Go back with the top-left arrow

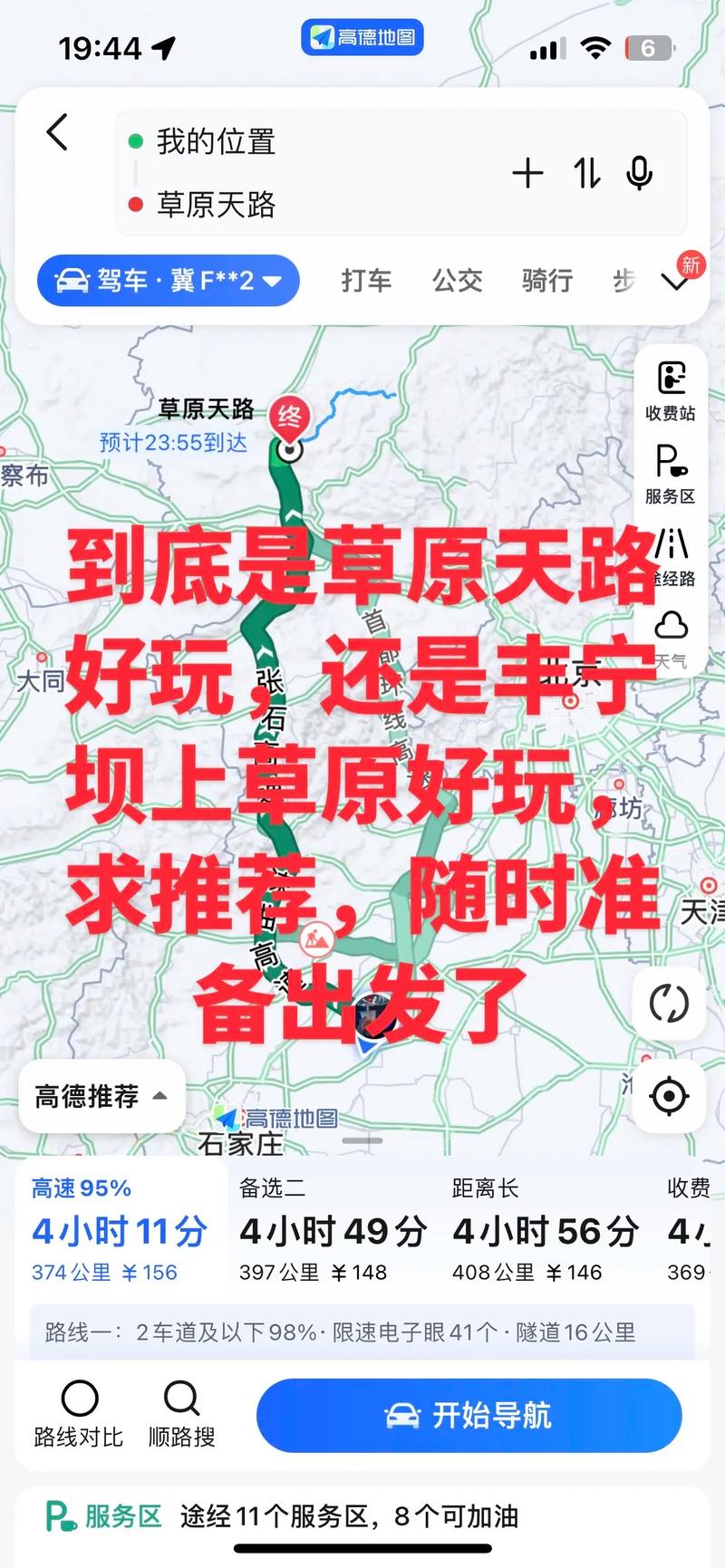coord(57,132)
